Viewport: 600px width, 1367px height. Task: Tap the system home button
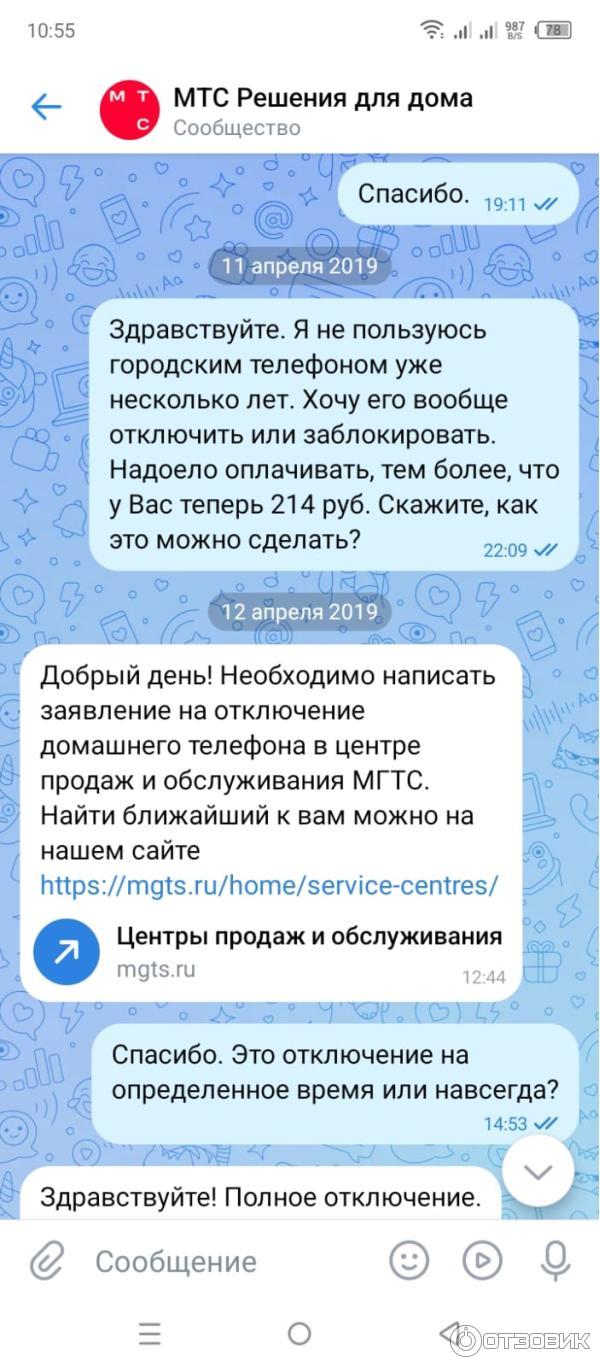click(x=299, y=1333)
